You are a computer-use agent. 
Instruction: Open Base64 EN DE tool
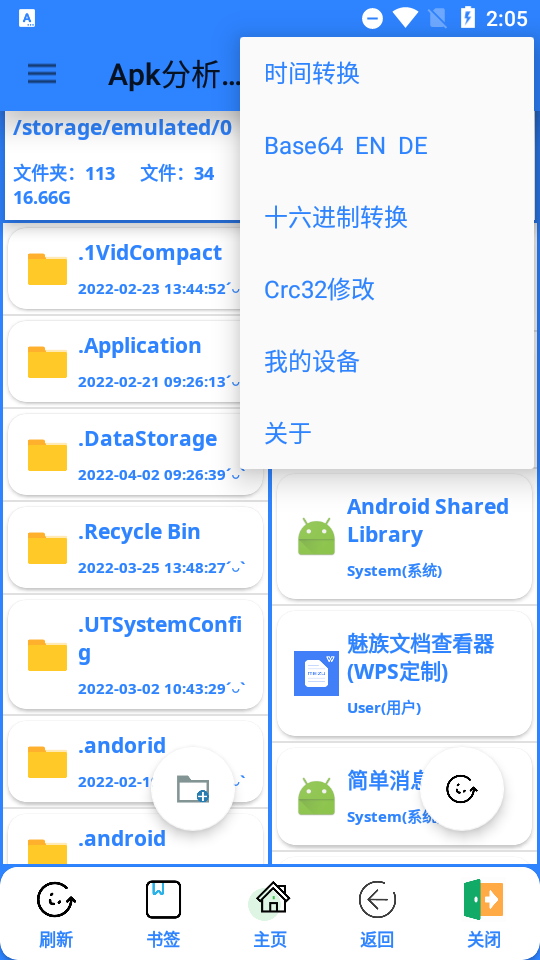[387, 146]
